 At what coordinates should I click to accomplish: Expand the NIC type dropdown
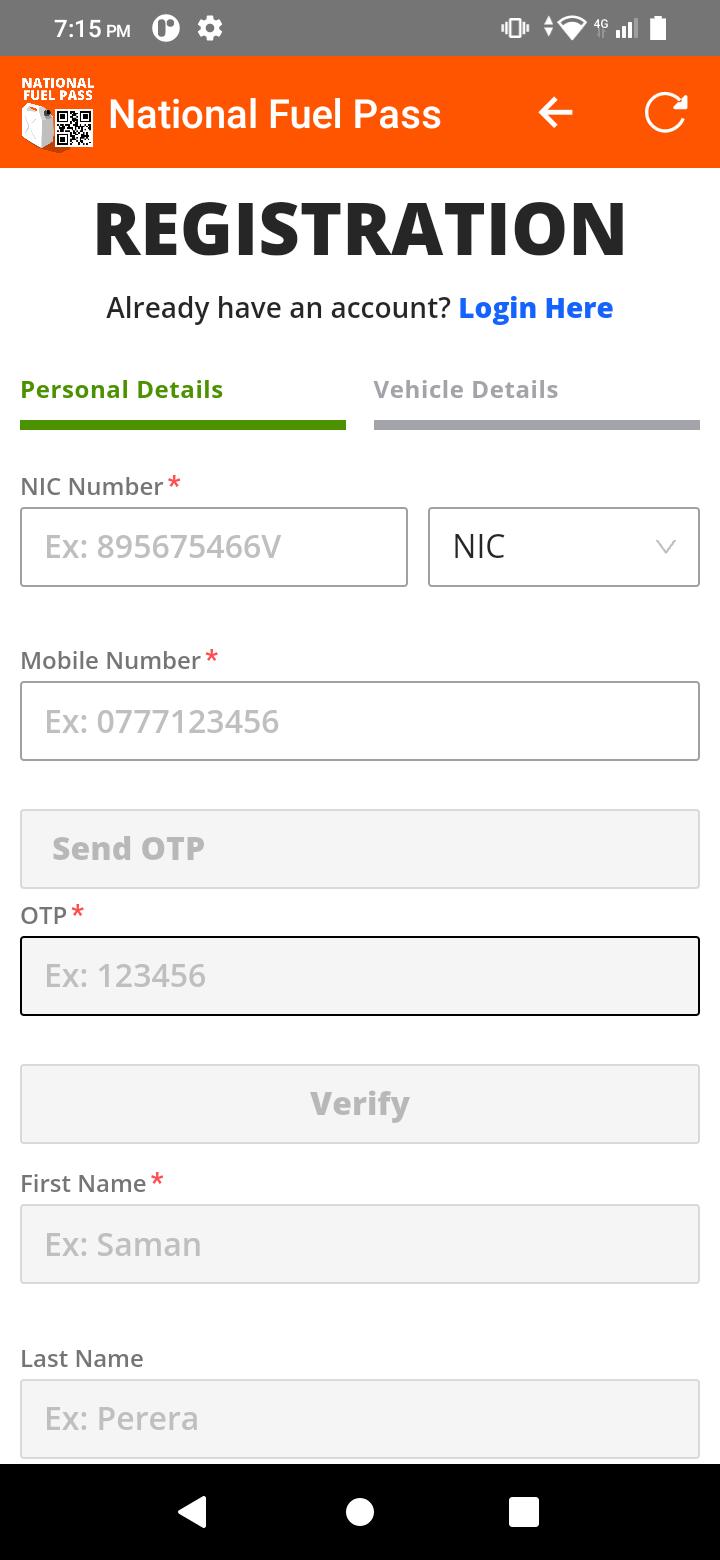[563, 547]
